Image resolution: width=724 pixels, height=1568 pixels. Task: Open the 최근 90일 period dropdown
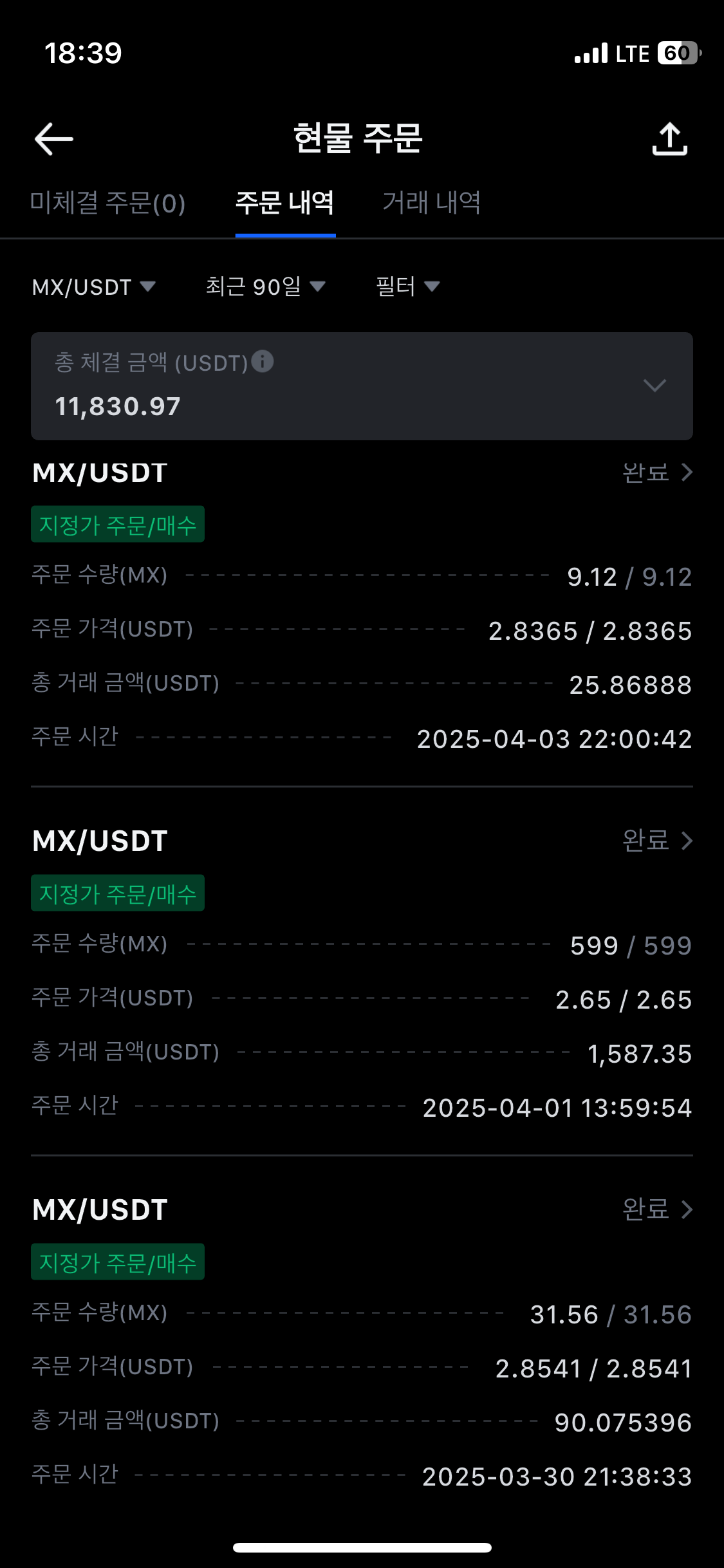(265, 286)
